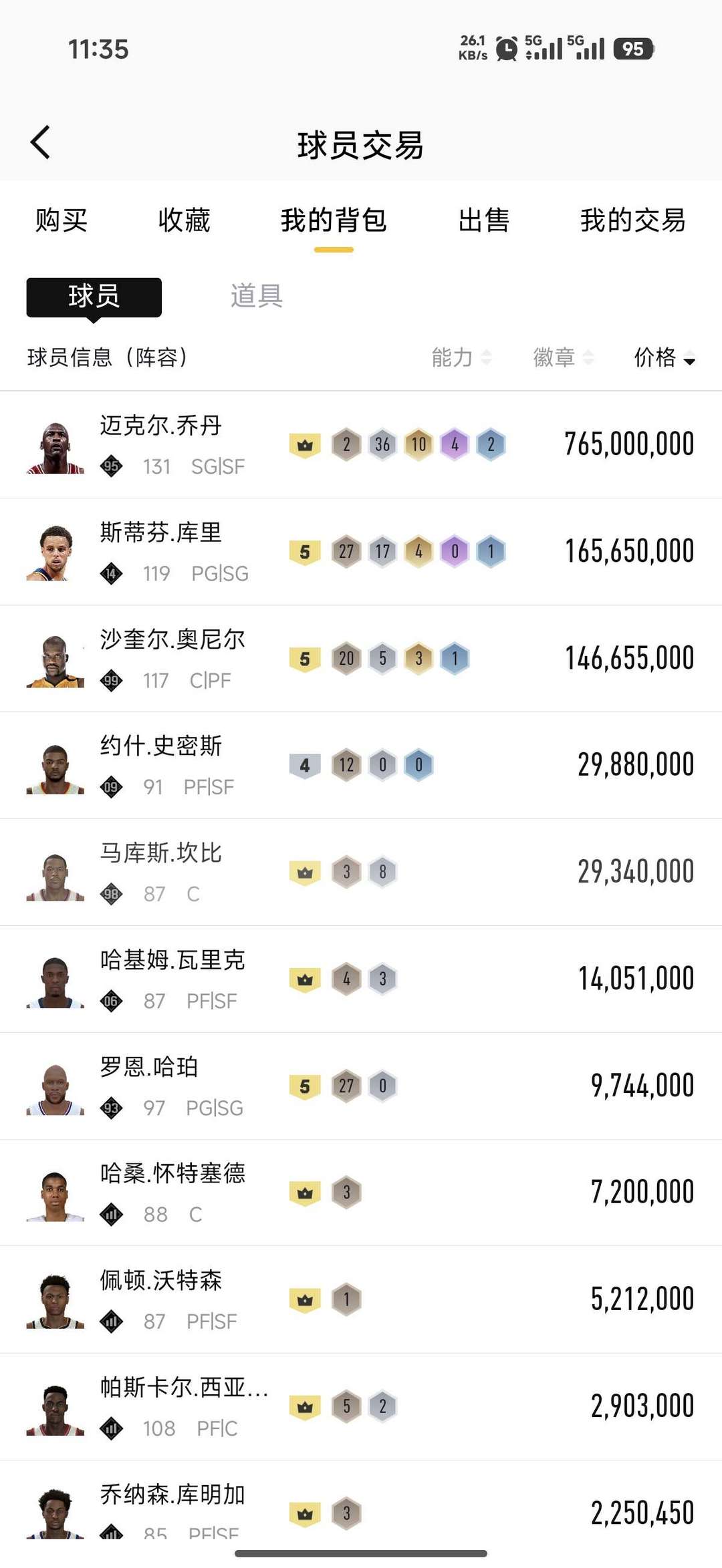Open the 收藏 page
The image size is (722, 1568).
coord(185,220)
